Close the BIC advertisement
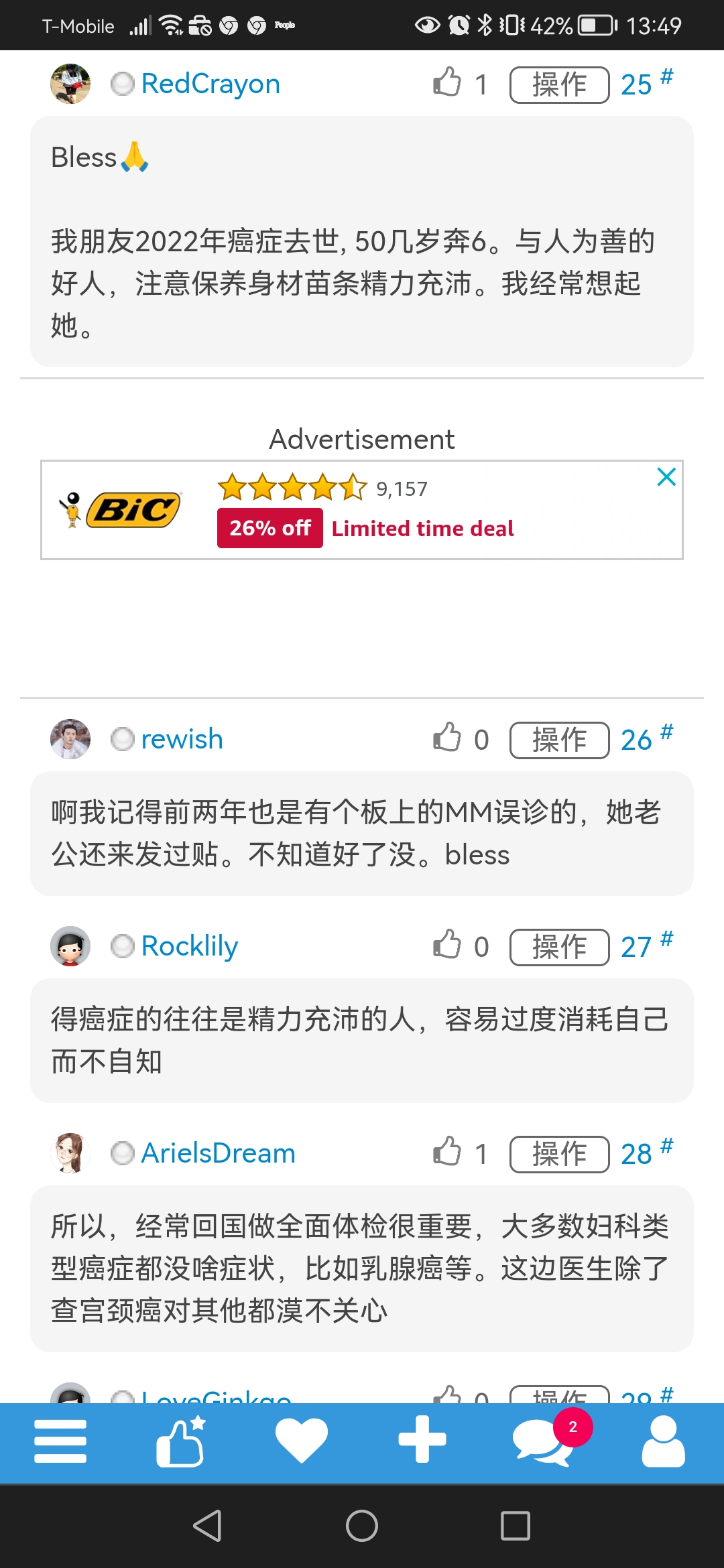724x1568 pixels. point(666,477)
